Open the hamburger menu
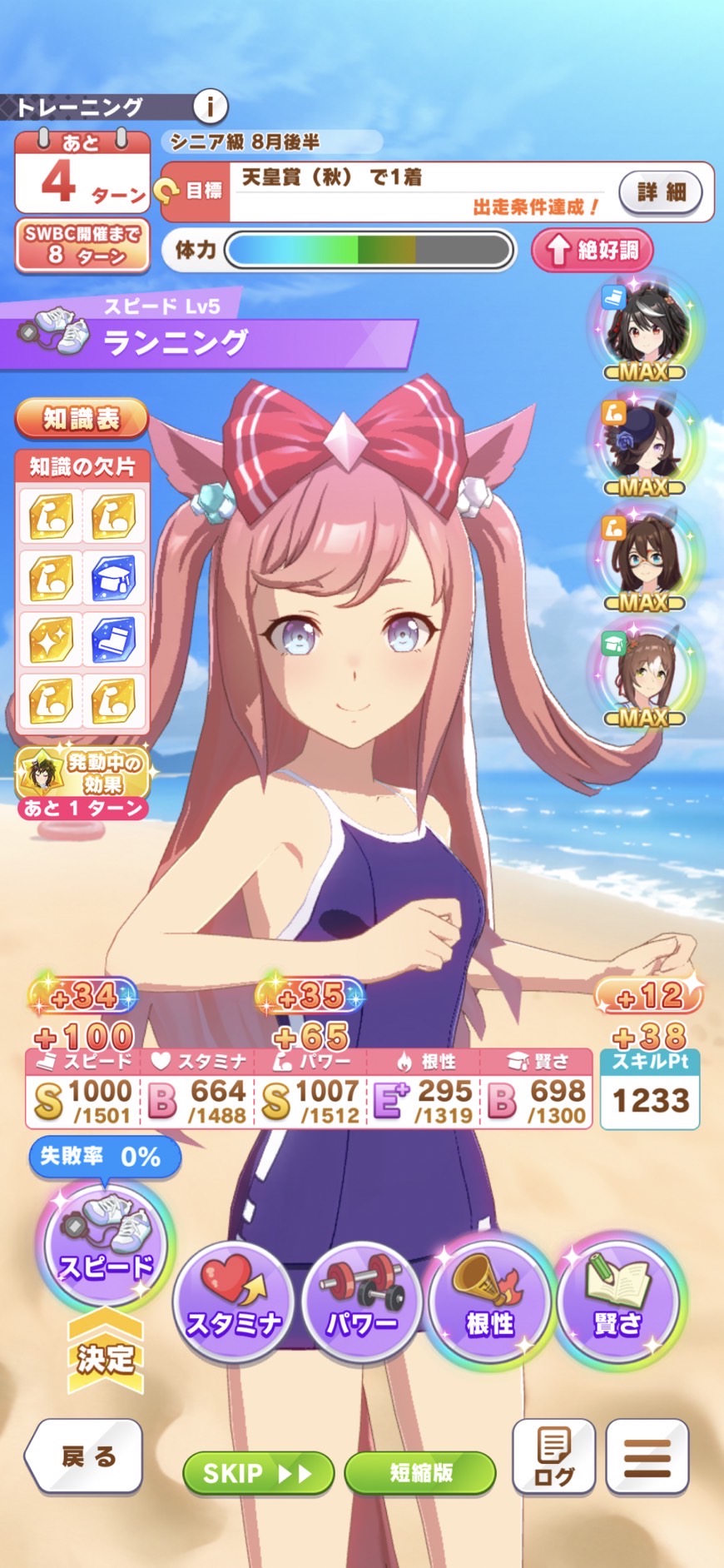The image size is (724, 1568). [x=647, y=1456]
